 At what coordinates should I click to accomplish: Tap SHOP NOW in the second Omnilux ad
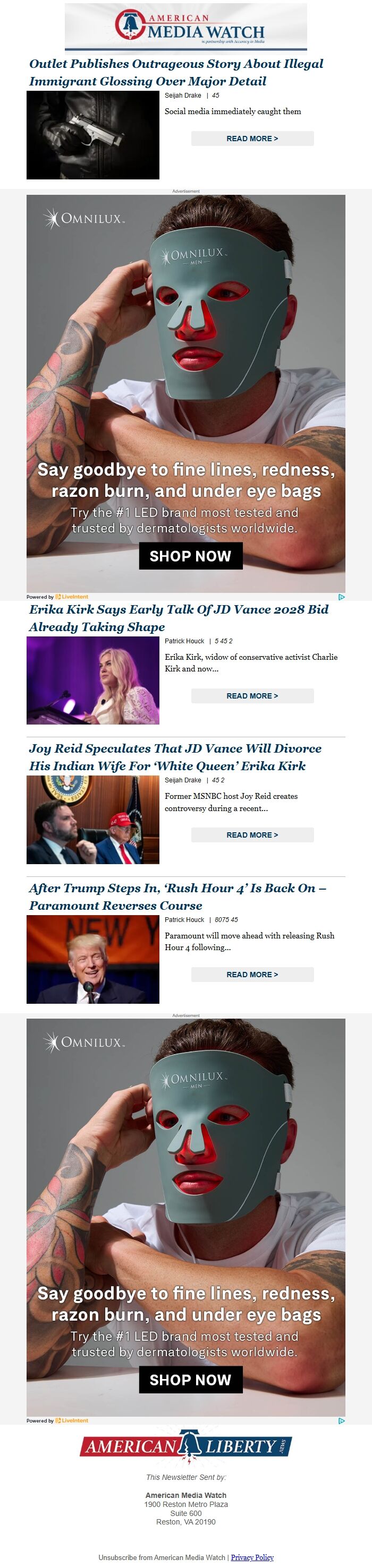coord(190,1380)
